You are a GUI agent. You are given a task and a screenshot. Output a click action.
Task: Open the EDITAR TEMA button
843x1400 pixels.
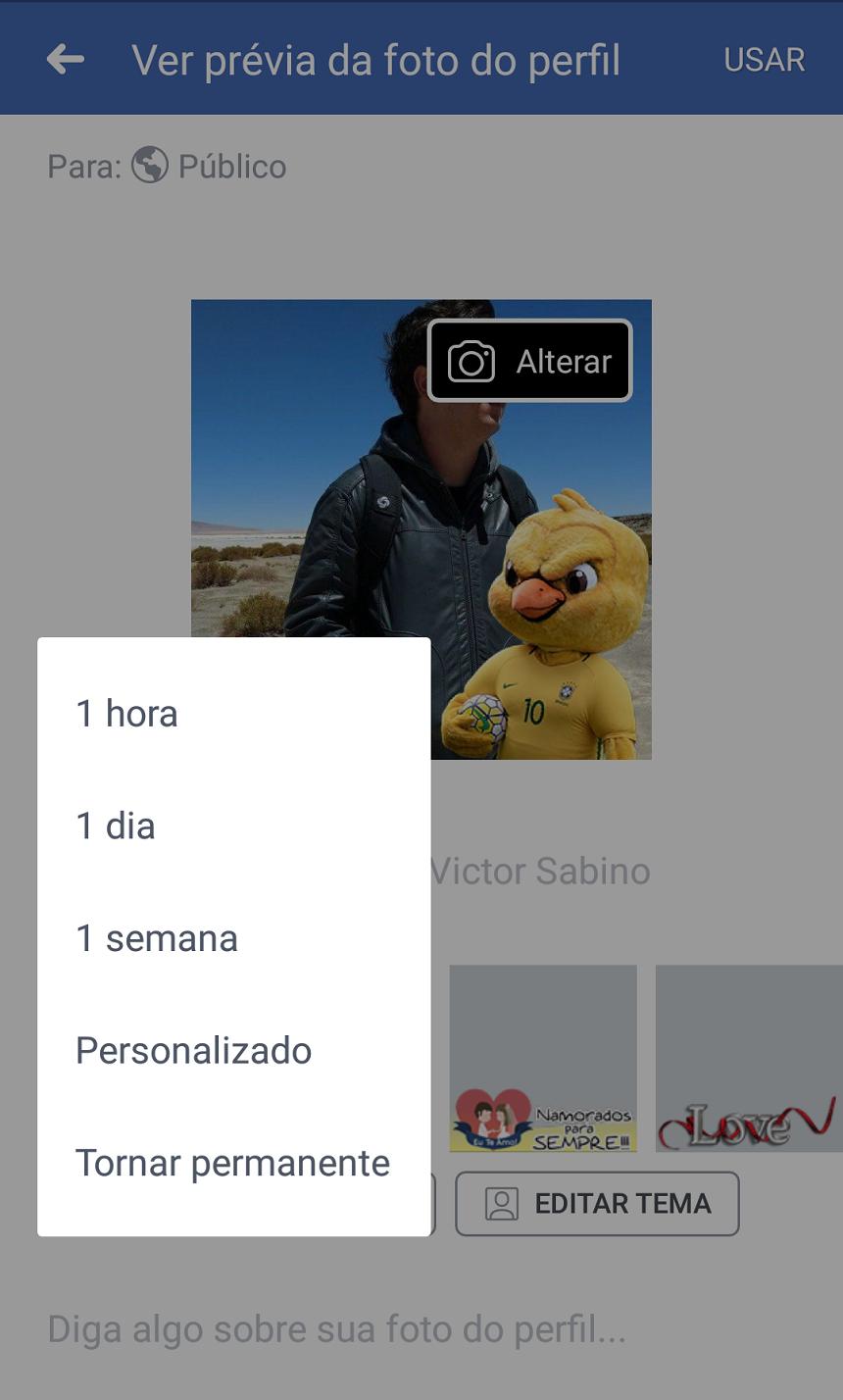tap(597, 1204)
